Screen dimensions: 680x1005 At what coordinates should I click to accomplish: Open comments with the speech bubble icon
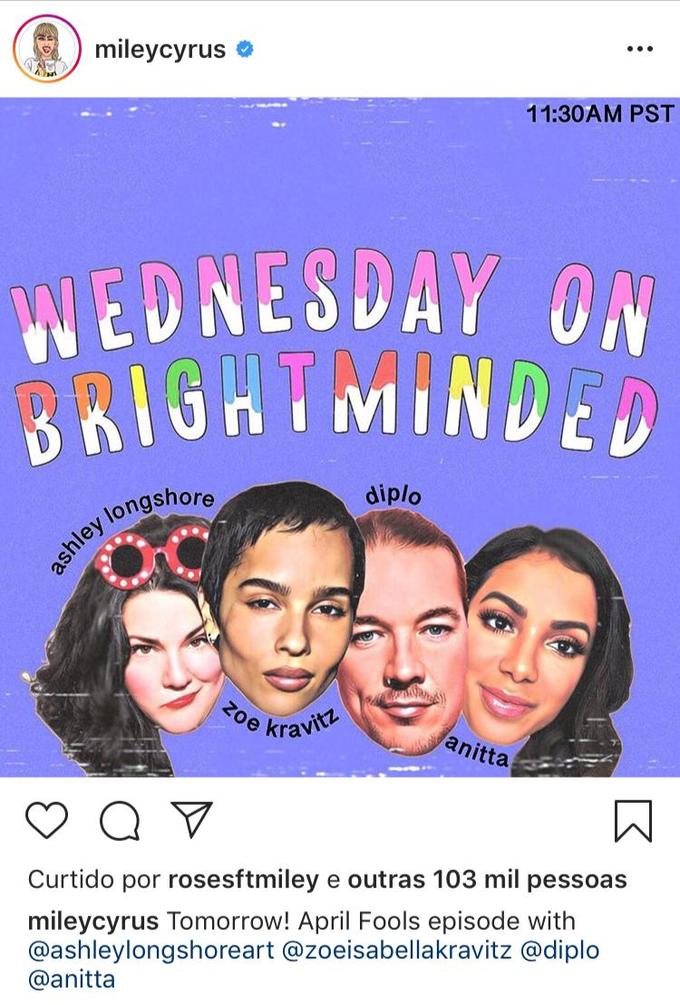click(x=119, y=821)
